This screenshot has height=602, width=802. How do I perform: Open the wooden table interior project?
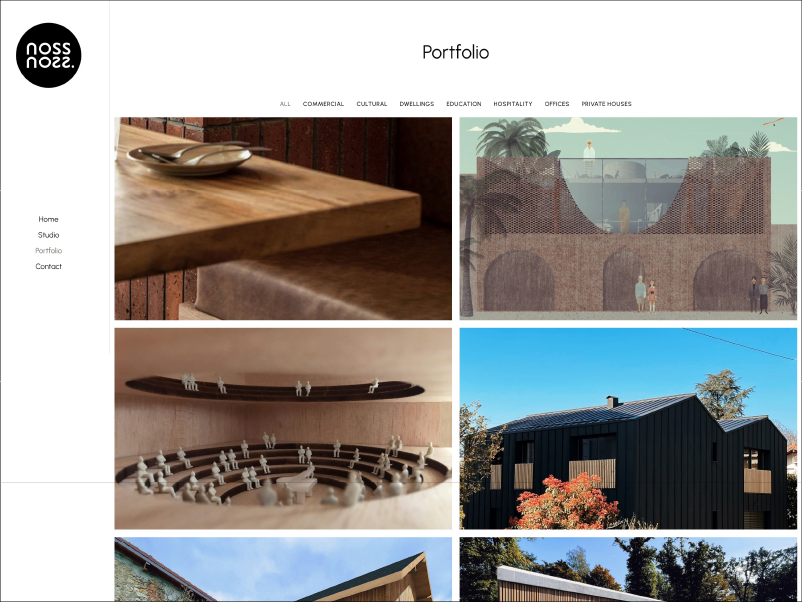283,219
